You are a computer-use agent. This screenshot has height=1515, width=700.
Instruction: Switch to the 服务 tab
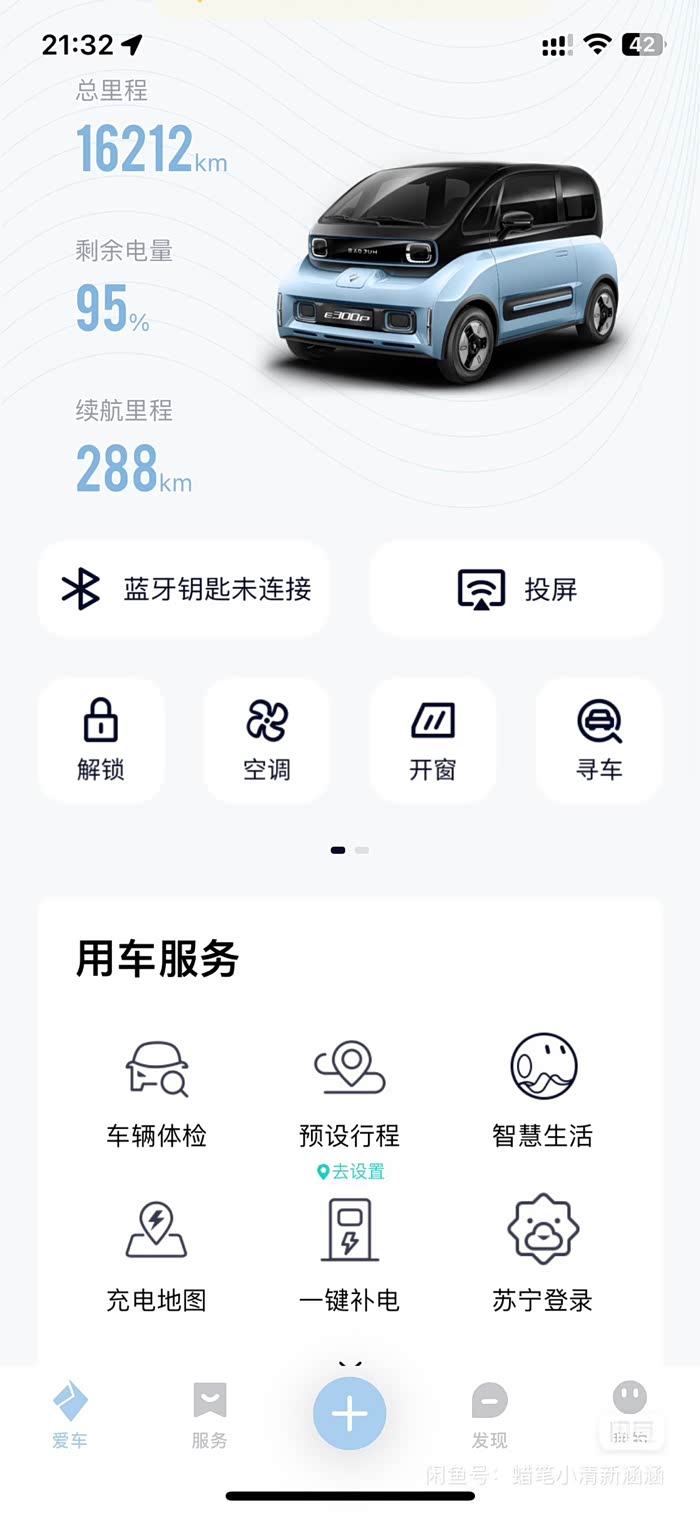point(210,1415)
